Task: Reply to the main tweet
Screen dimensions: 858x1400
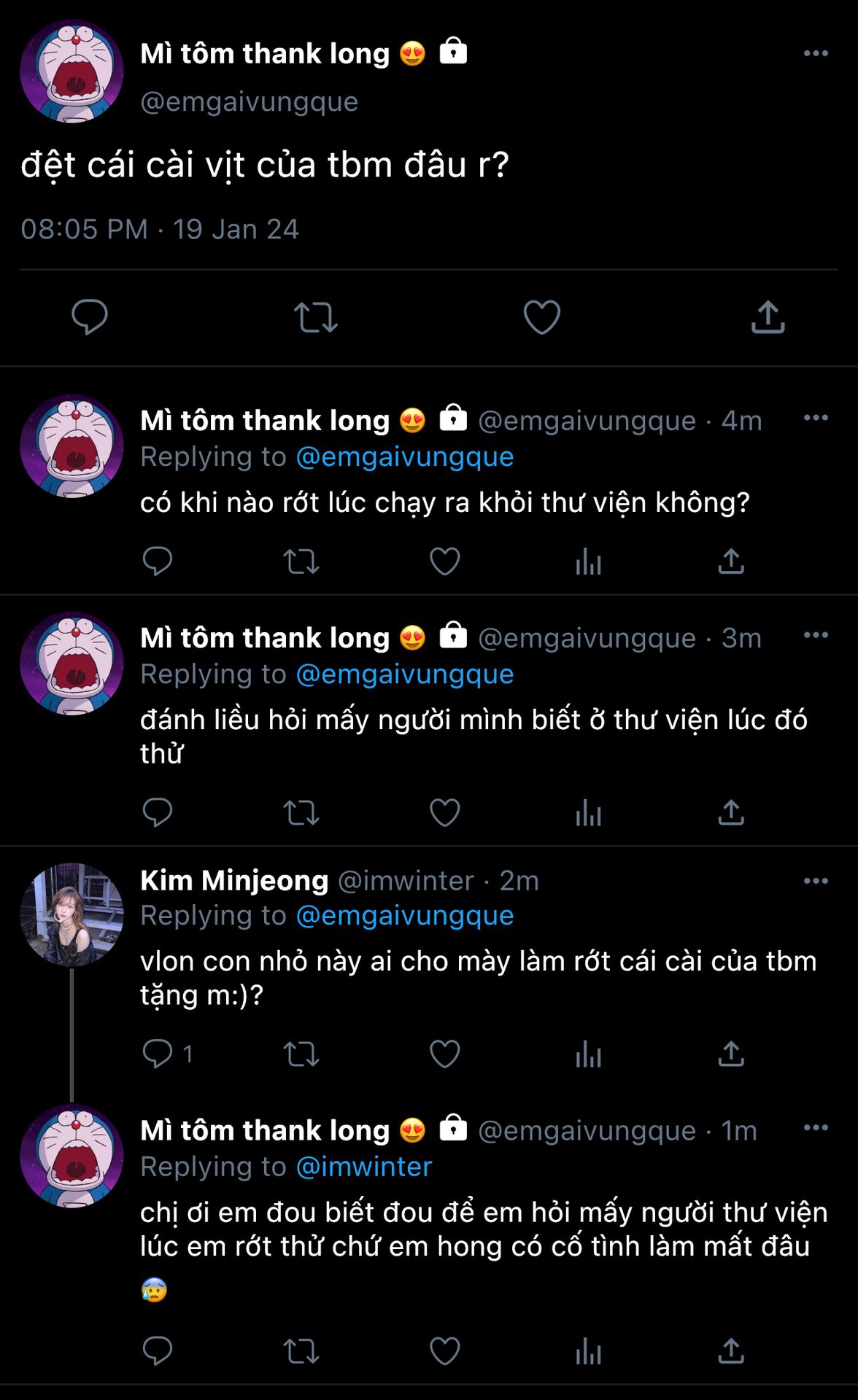Action: click(90, 317)
